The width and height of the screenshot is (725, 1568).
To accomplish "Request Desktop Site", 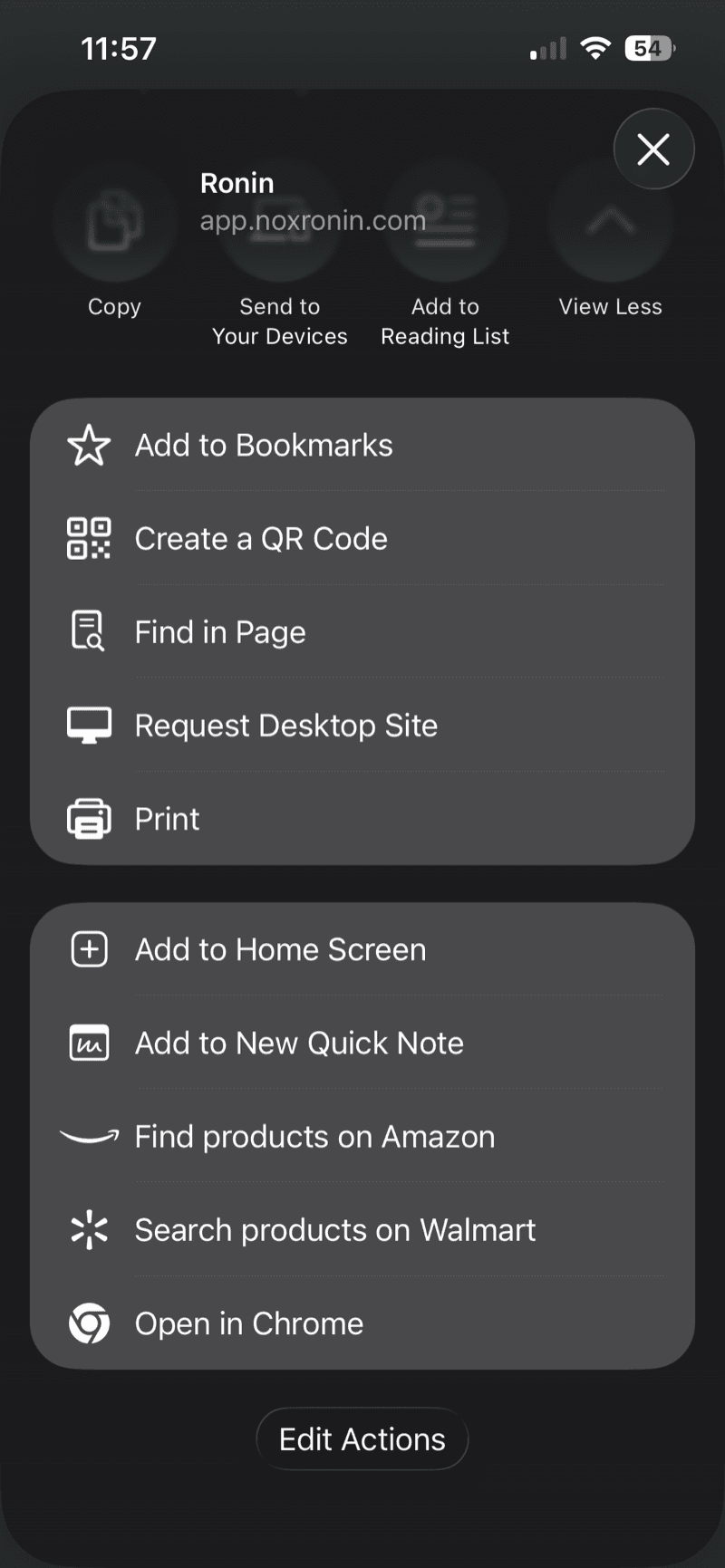I will [362, 726].
